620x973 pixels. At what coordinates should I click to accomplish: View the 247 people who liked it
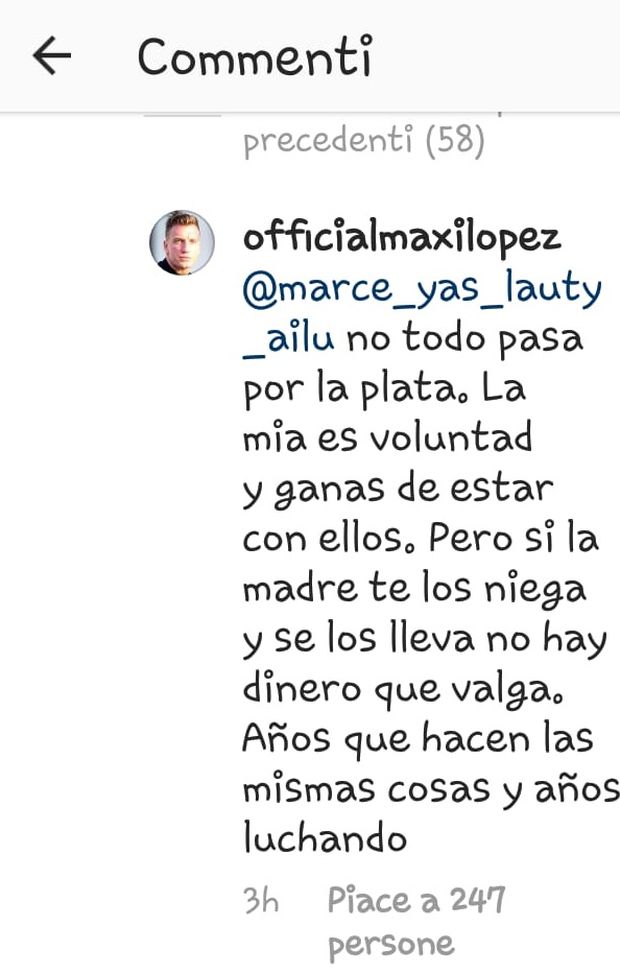[x=415, y=919]
